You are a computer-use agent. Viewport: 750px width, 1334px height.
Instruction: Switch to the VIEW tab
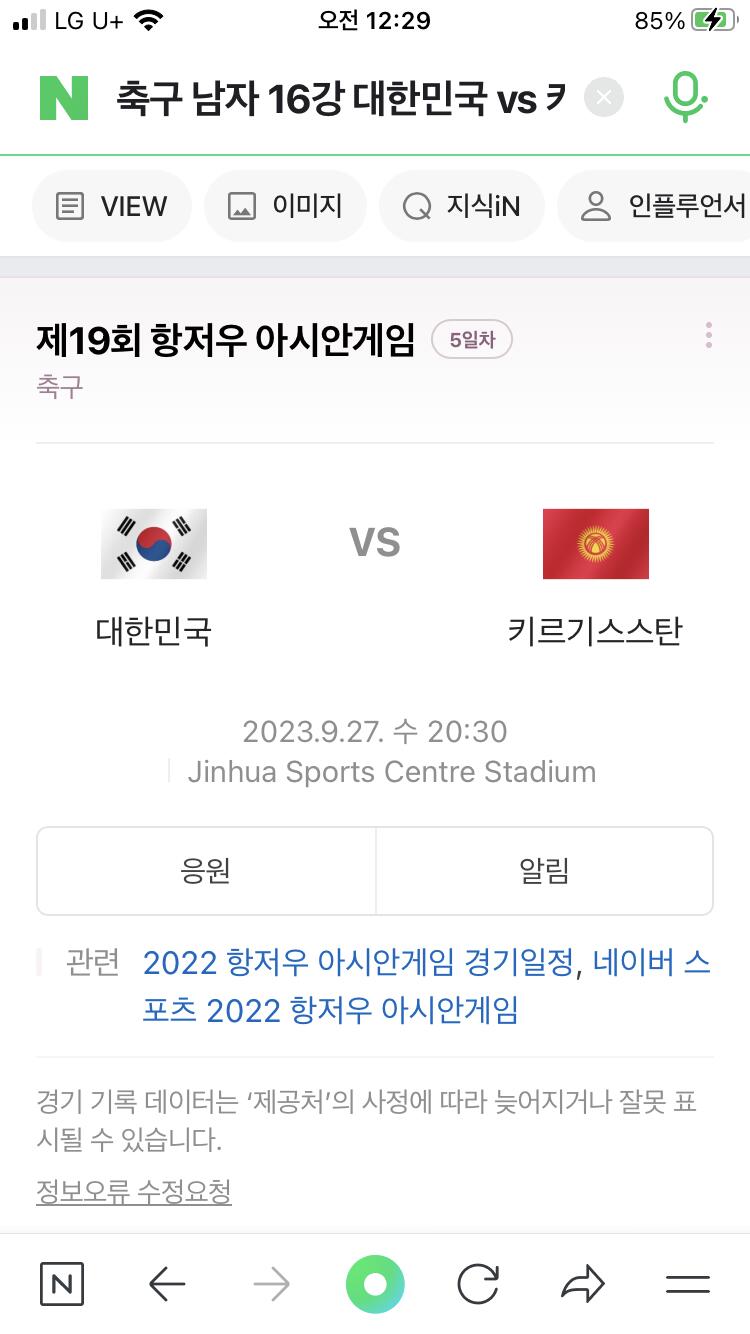pos(111,206)
